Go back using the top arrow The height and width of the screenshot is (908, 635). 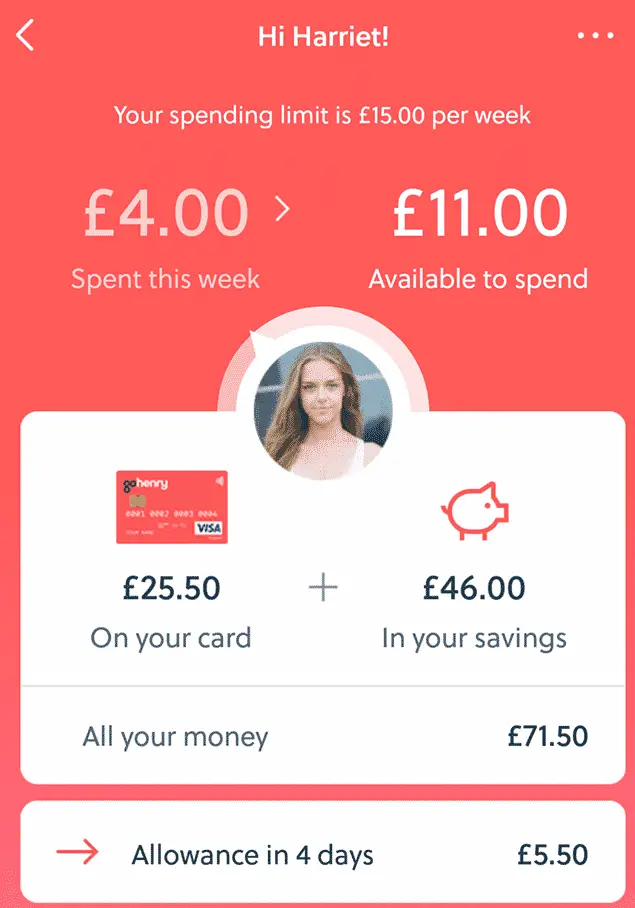[x=26, y=37]
